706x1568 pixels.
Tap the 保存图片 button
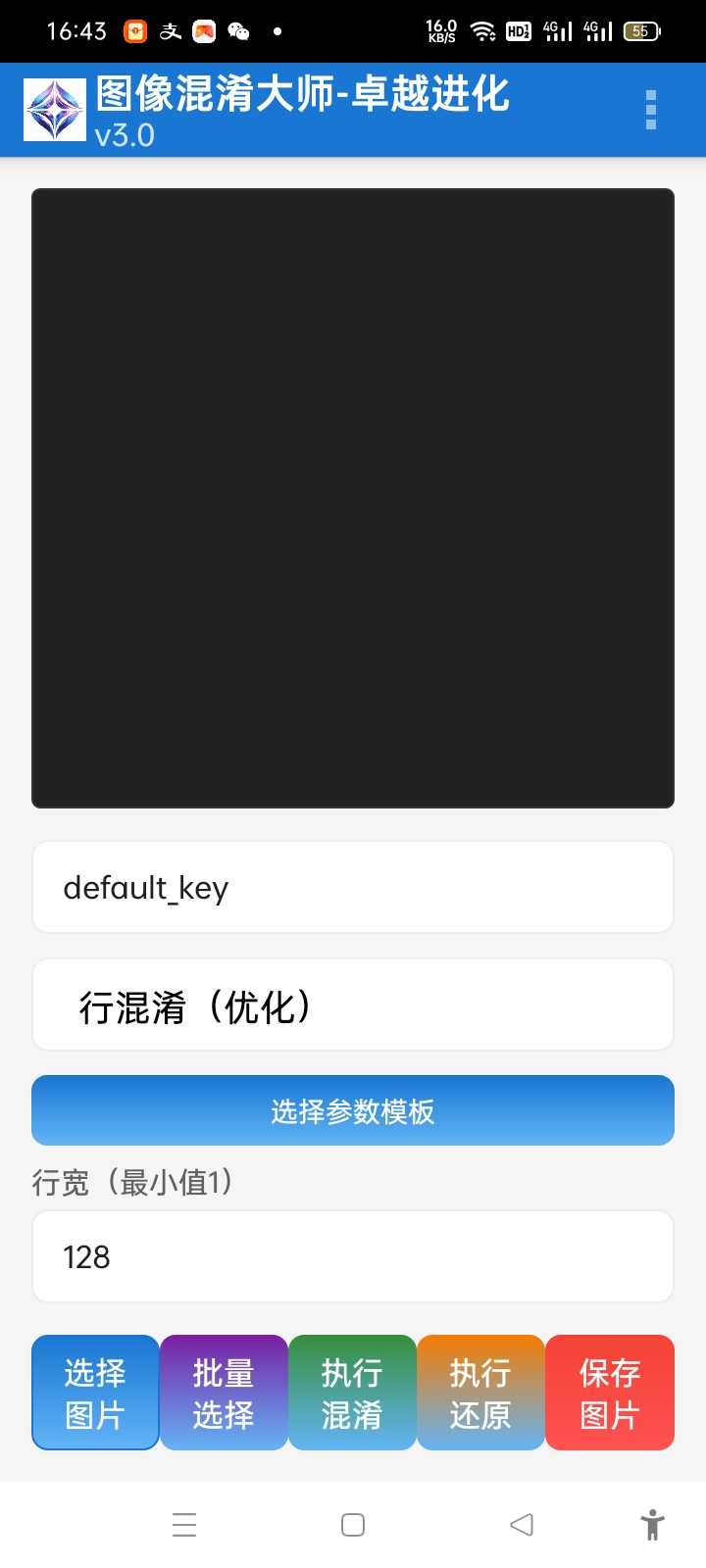point(609,1393)
